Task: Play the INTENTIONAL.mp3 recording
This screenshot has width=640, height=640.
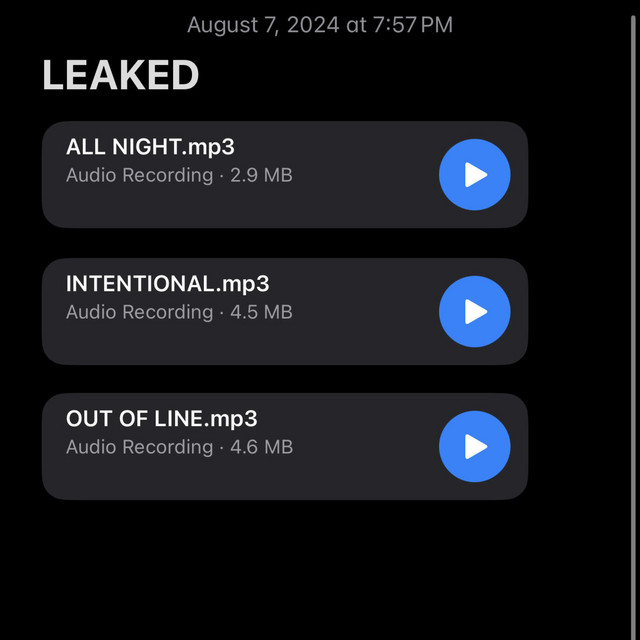Action: [475, 311]
